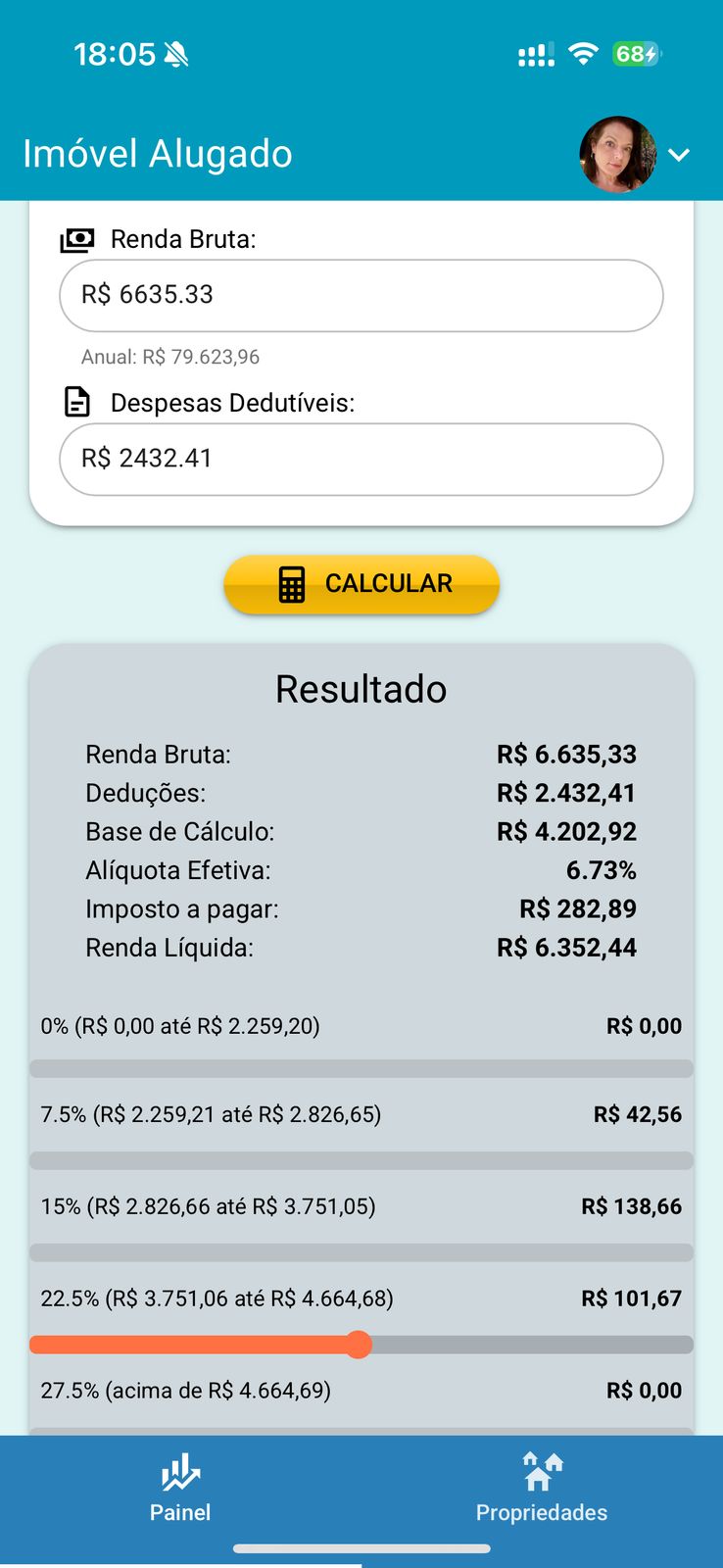
Task: Edit the Despesas Dedutíveis field
Action: point(361,459)
